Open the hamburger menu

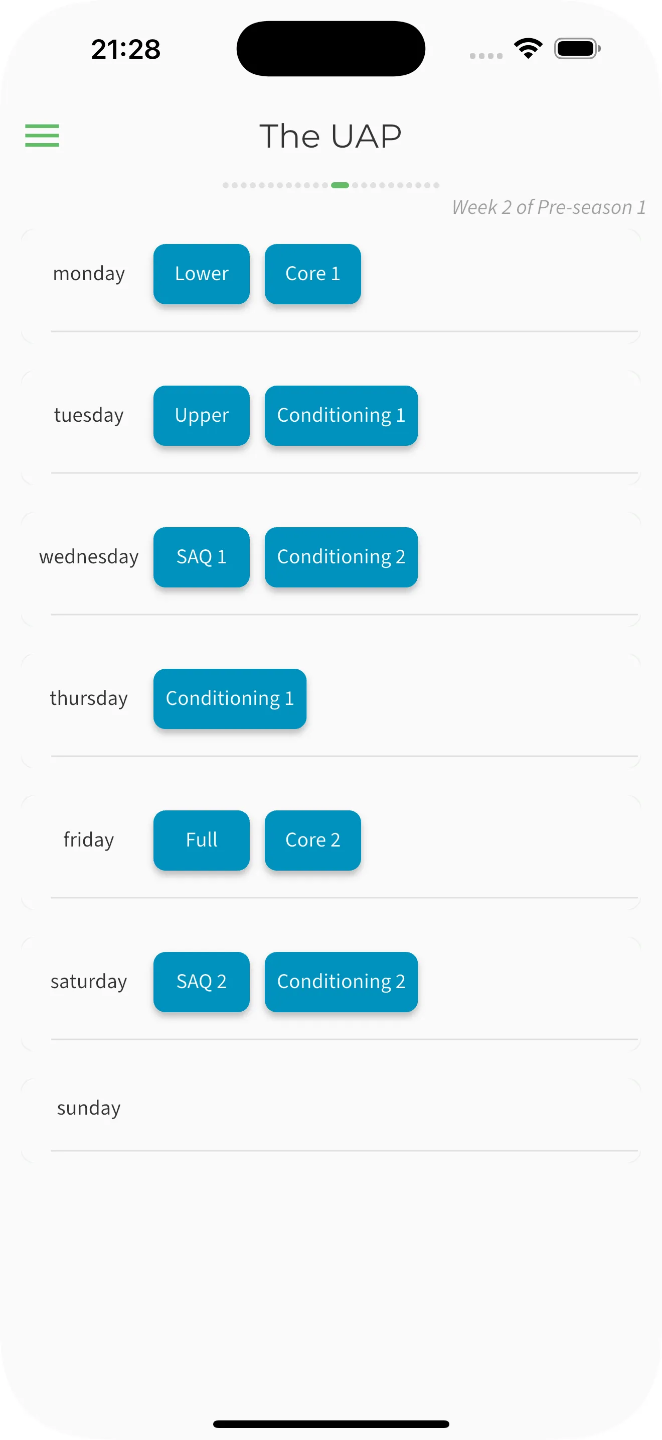(x=42, y=136)
